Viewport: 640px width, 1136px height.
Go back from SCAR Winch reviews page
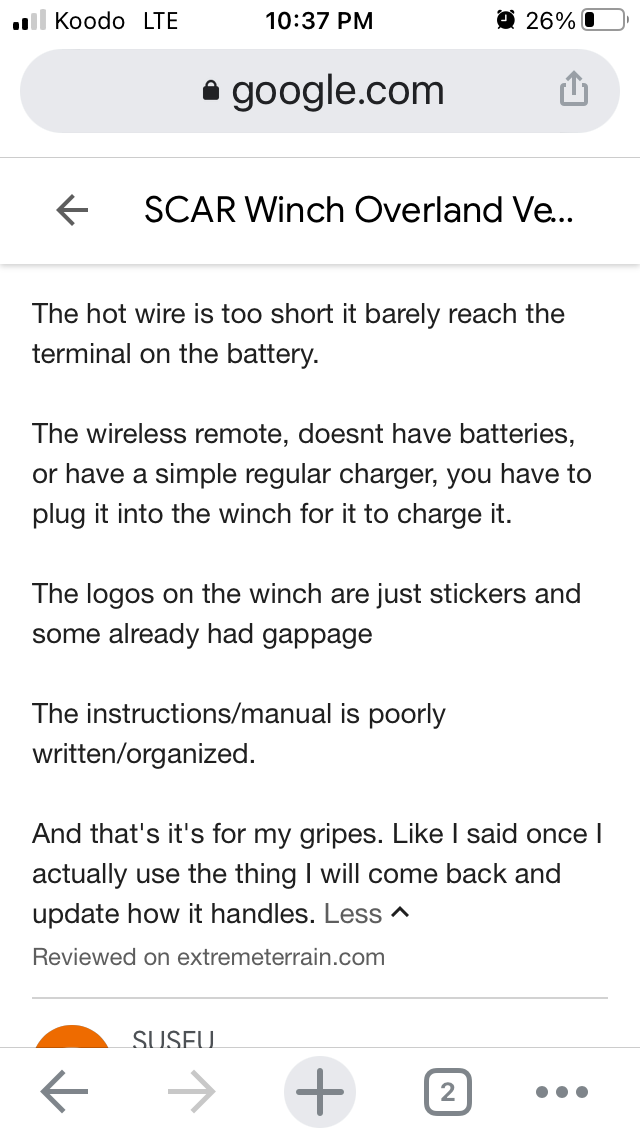[x=72, y=210]
